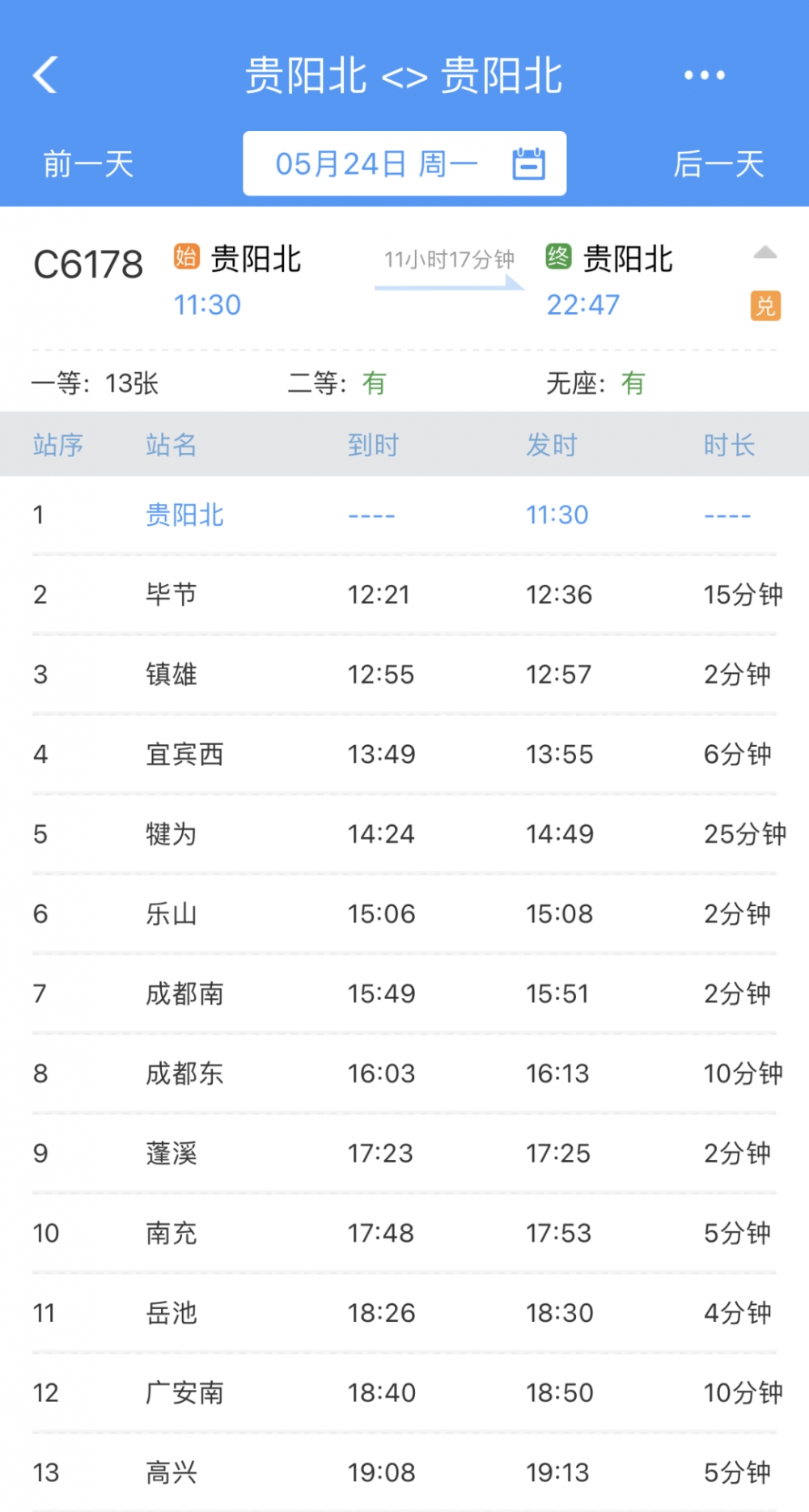Select train C6178 from 贵阳北

(x=404, y=282)
